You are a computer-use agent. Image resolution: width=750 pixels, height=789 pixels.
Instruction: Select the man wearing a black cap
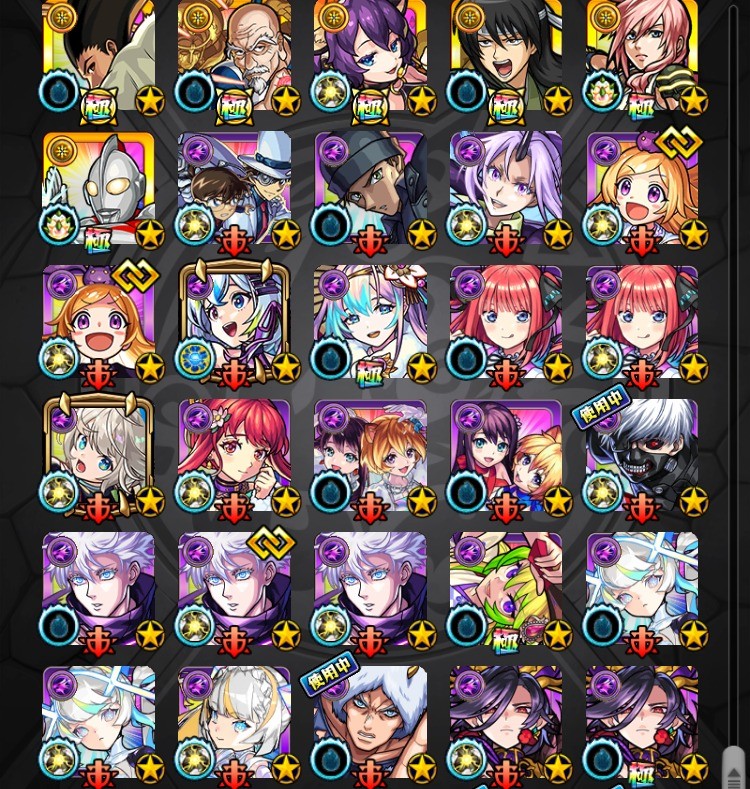[372, 190]
